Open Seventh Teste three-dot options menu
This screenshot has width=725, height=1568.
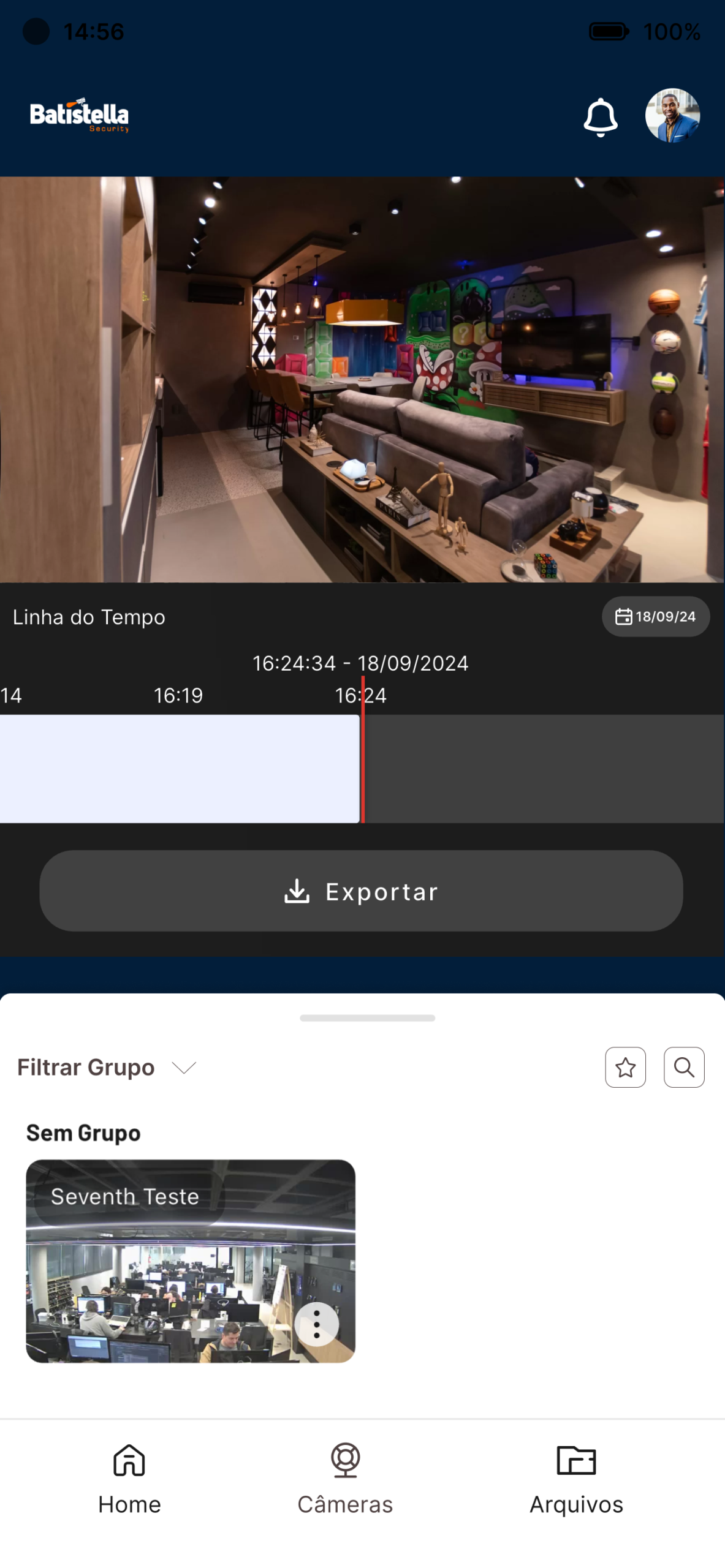317,1324
